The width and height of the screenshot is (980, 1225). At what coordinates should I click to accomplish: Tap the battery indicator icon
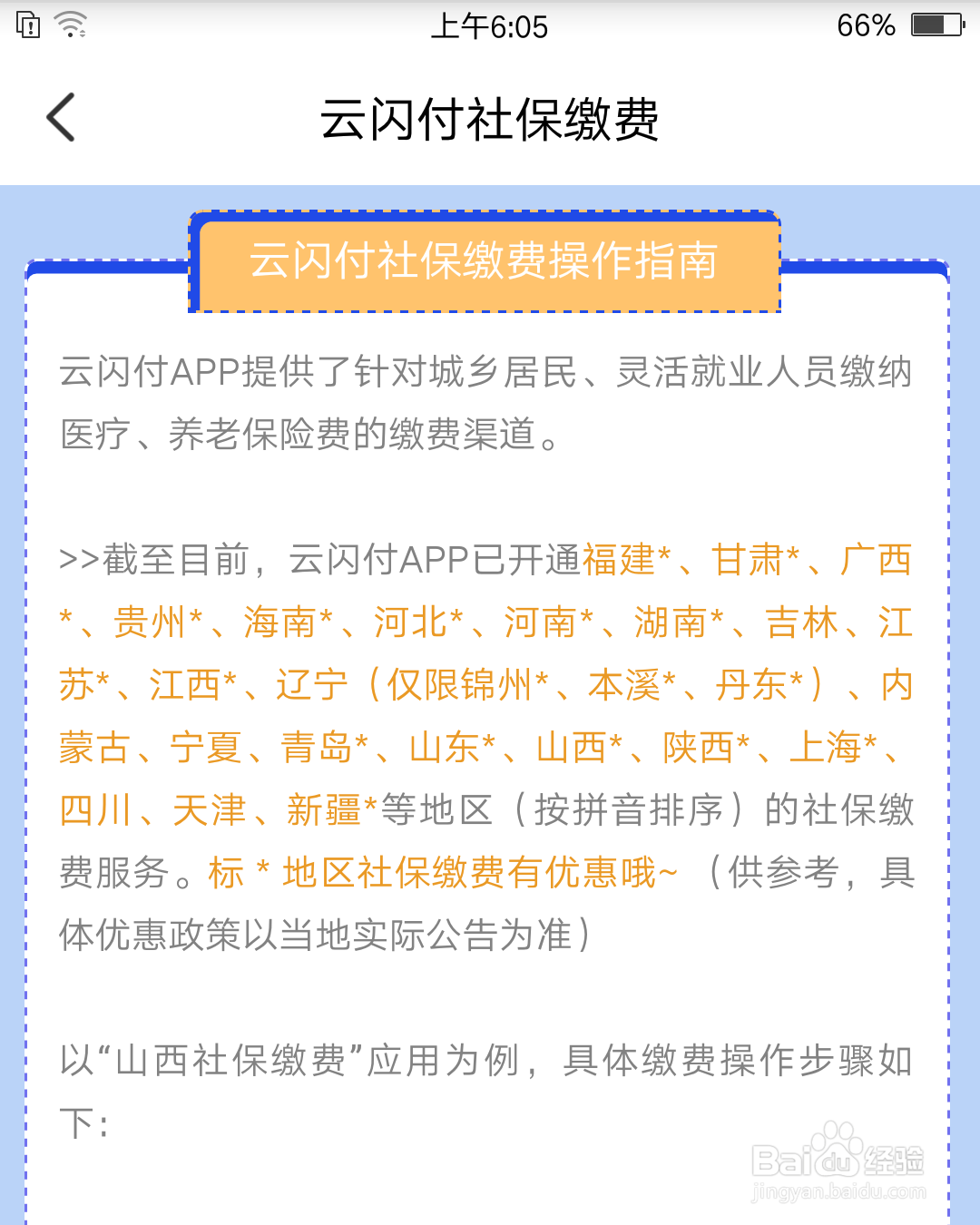[936, 26]
